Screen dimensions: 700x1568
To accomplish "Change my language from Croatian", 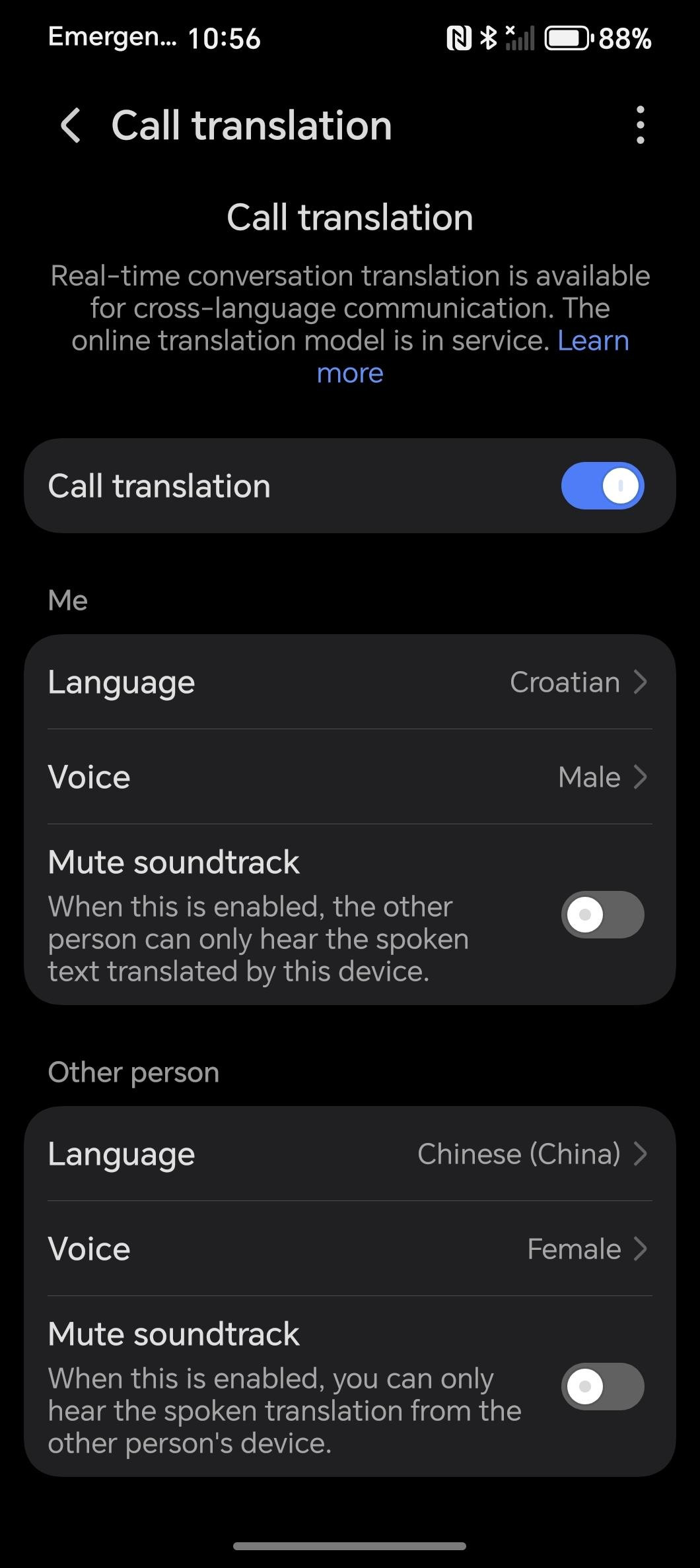I will pos(350,682).
